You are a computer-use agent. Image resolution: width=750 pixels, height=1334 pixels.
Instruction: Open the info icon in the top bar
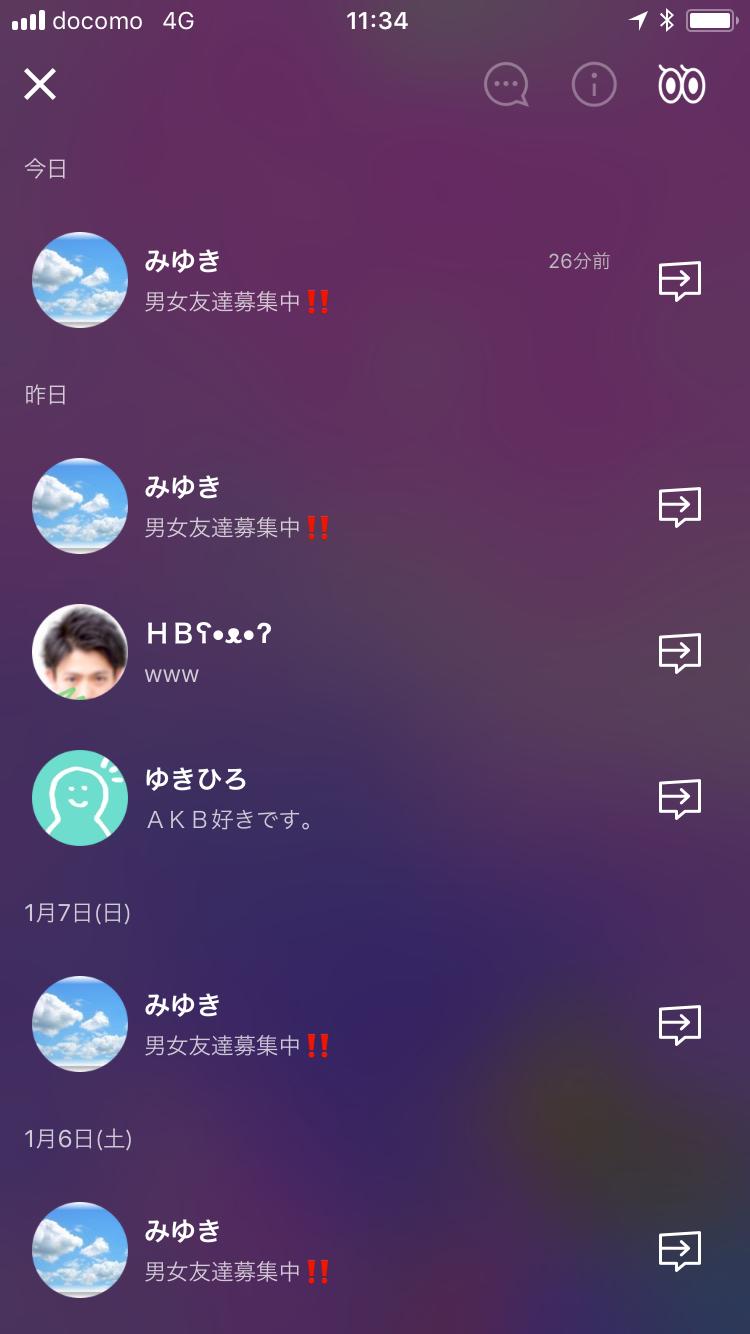pyautogui.click(x=594, y=84)
